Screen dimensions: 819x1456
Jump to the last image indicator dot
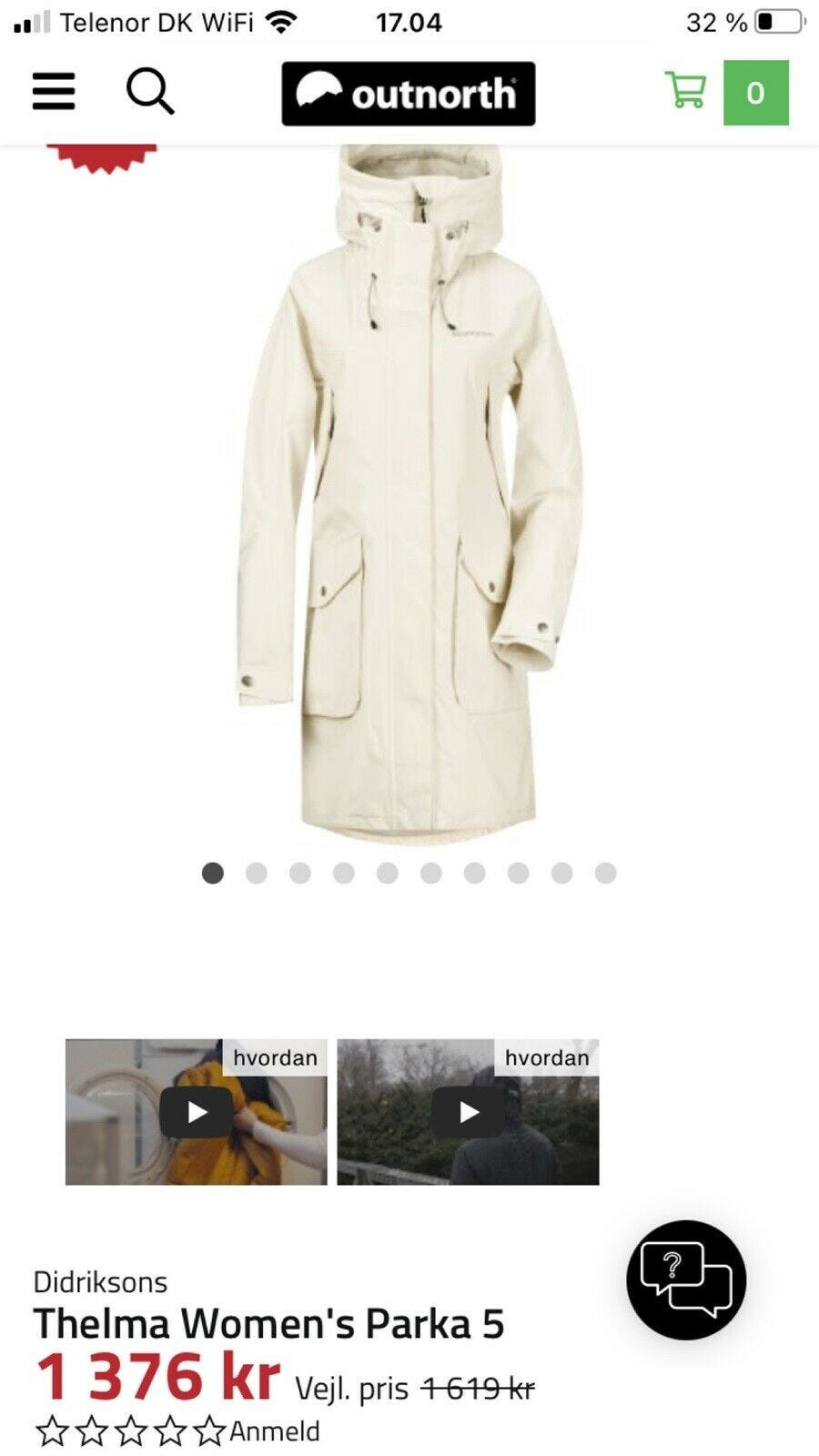(606, 874)
